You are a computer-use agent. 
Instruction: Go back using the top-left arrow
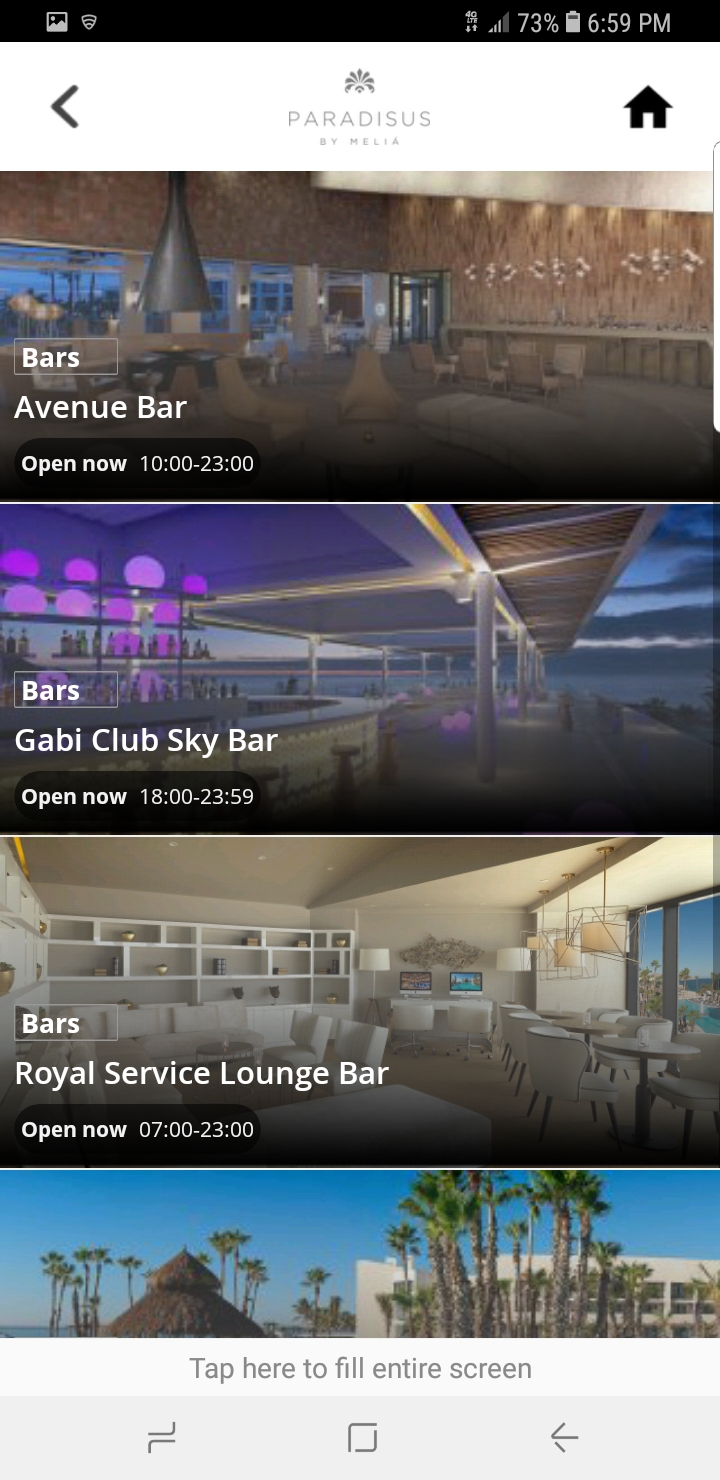[x=65, y=107]
